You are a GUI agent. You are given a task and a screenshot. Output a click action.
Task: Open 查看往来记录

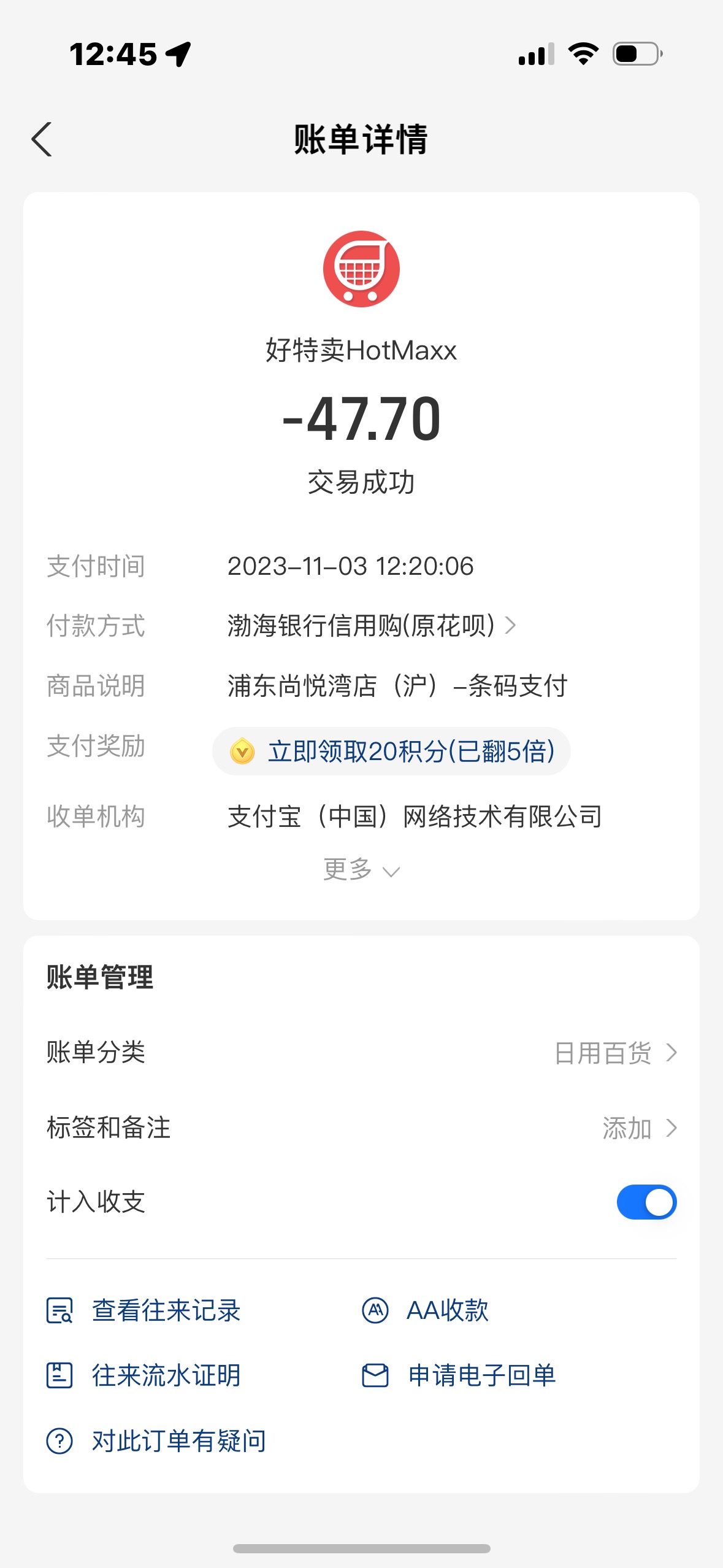[x=143, y=1310]
